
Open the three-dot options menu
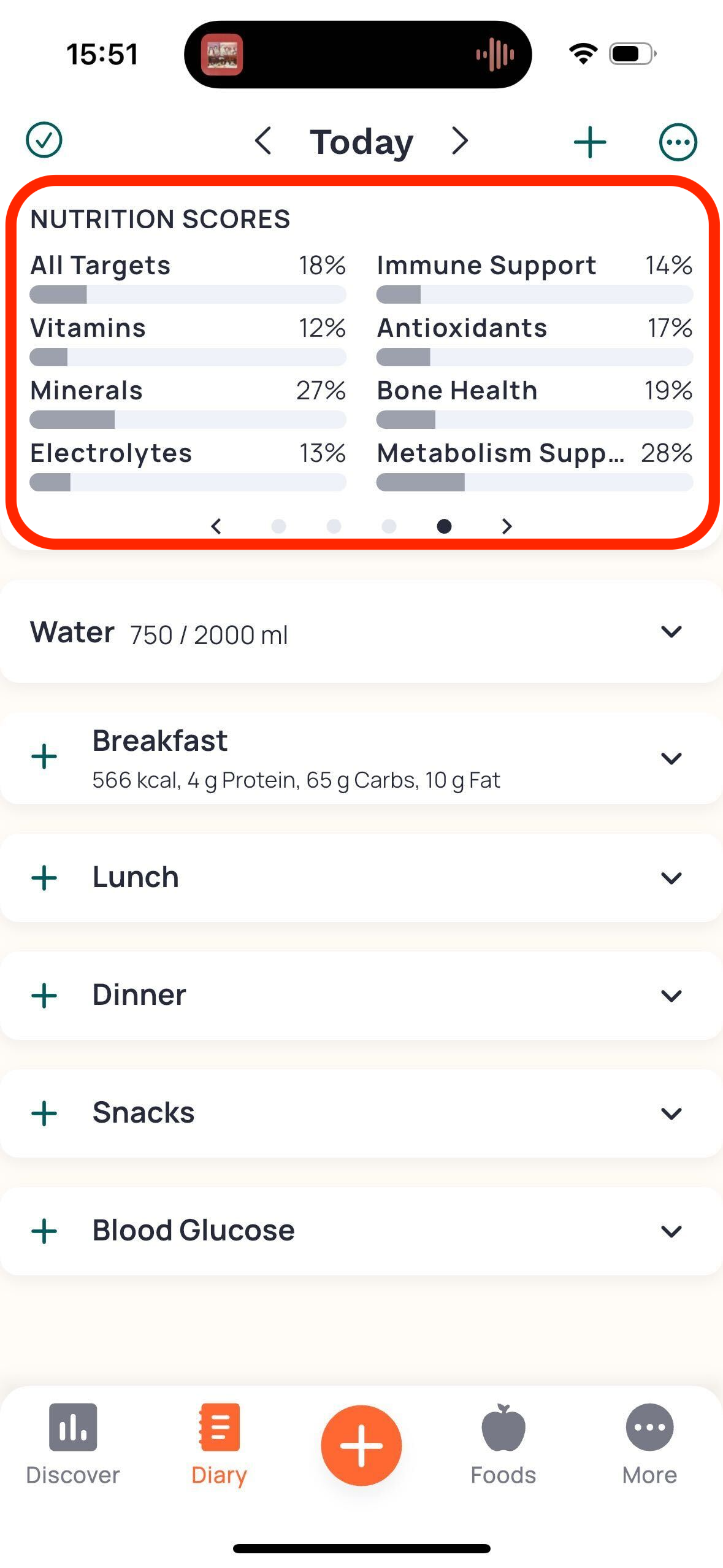(678, 142)
